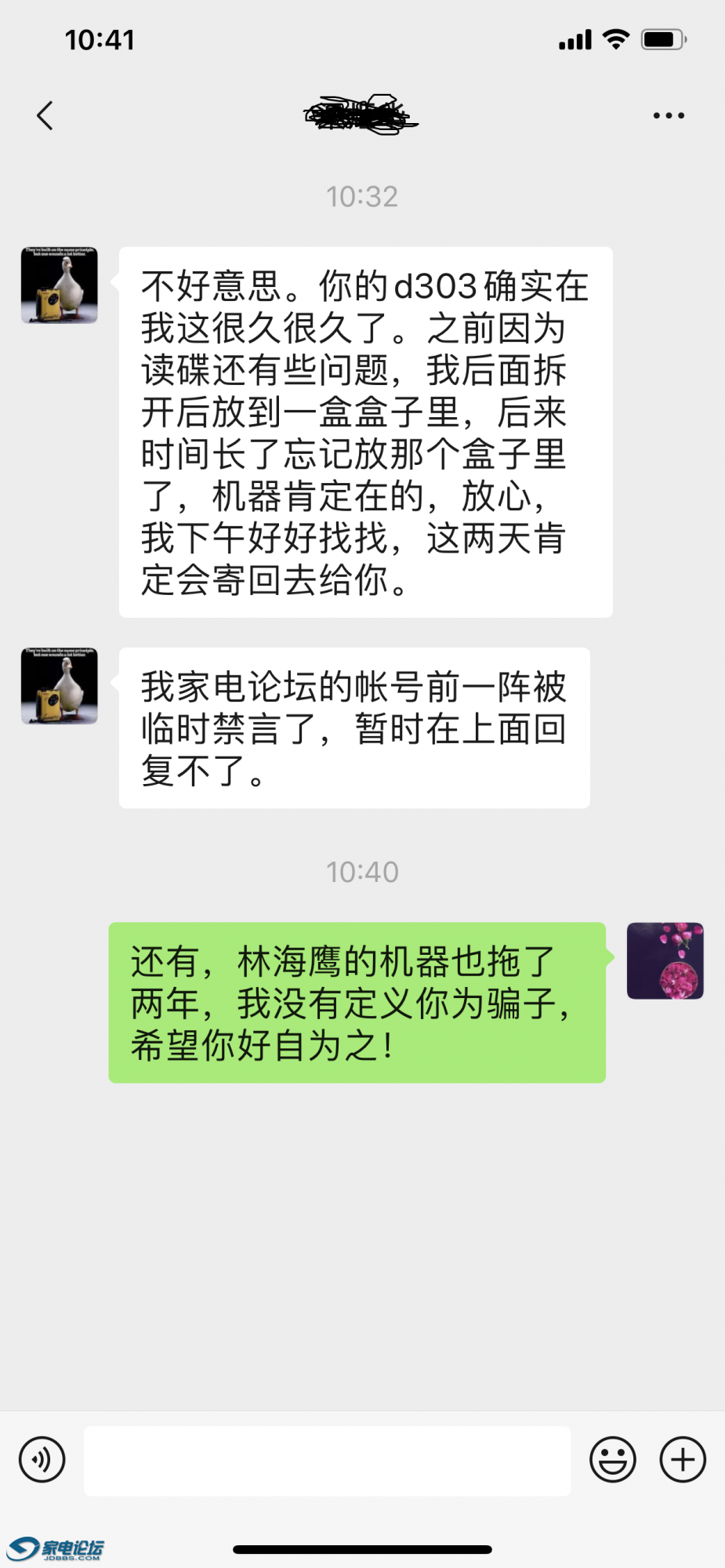
Task: Tap the 10:32 timestamp label
Action: click(362, 197)
